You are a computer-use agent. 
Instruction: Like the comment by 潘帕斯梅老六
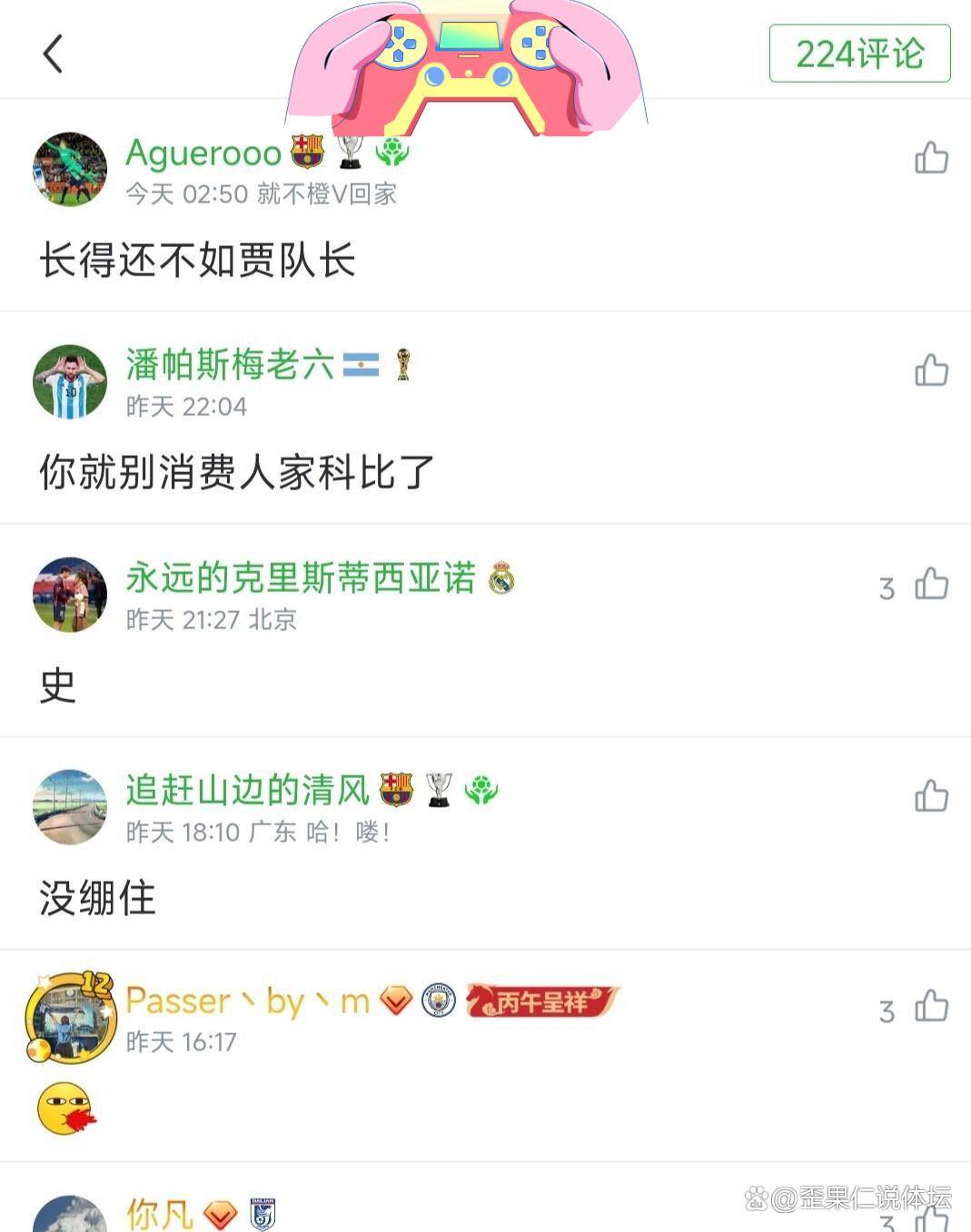click(931, 370)
